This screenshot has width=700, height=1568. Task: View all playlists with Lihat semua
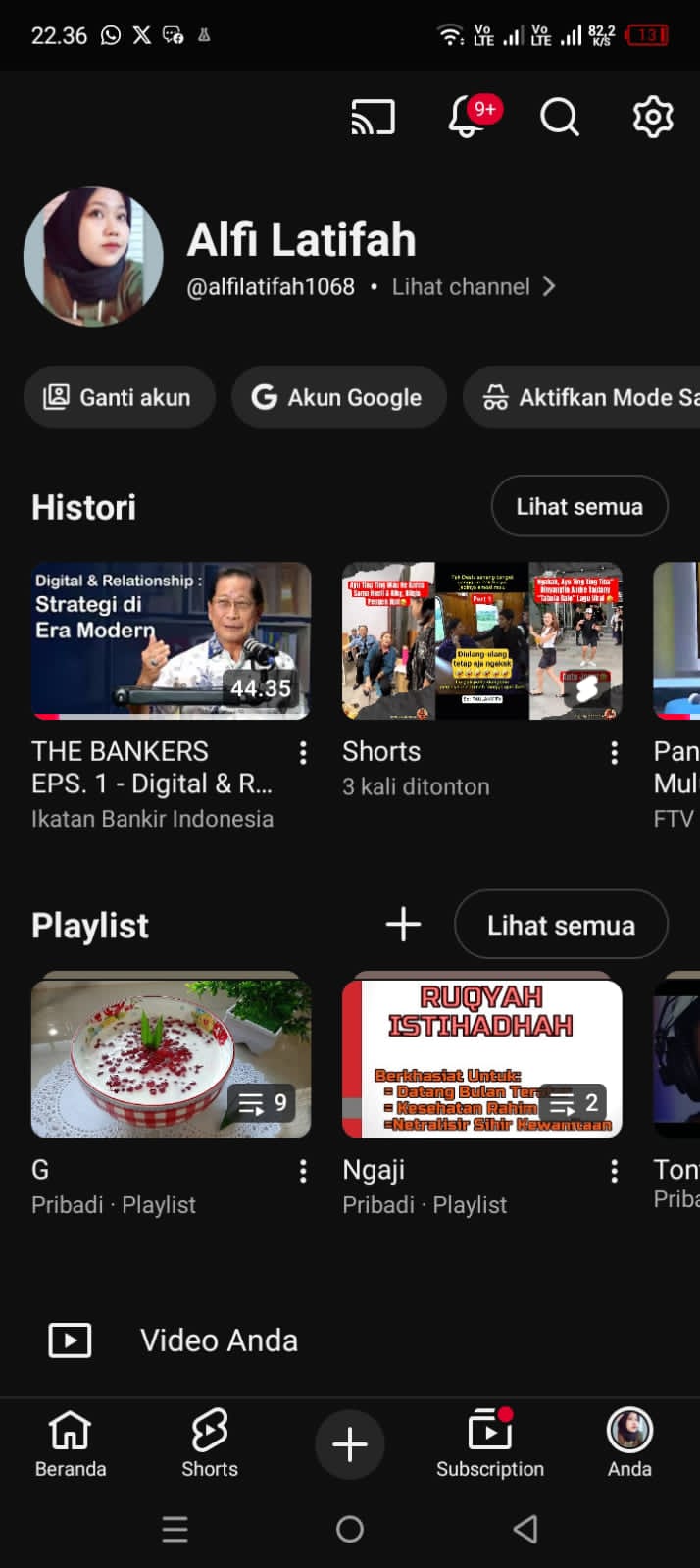coord(561,925)
